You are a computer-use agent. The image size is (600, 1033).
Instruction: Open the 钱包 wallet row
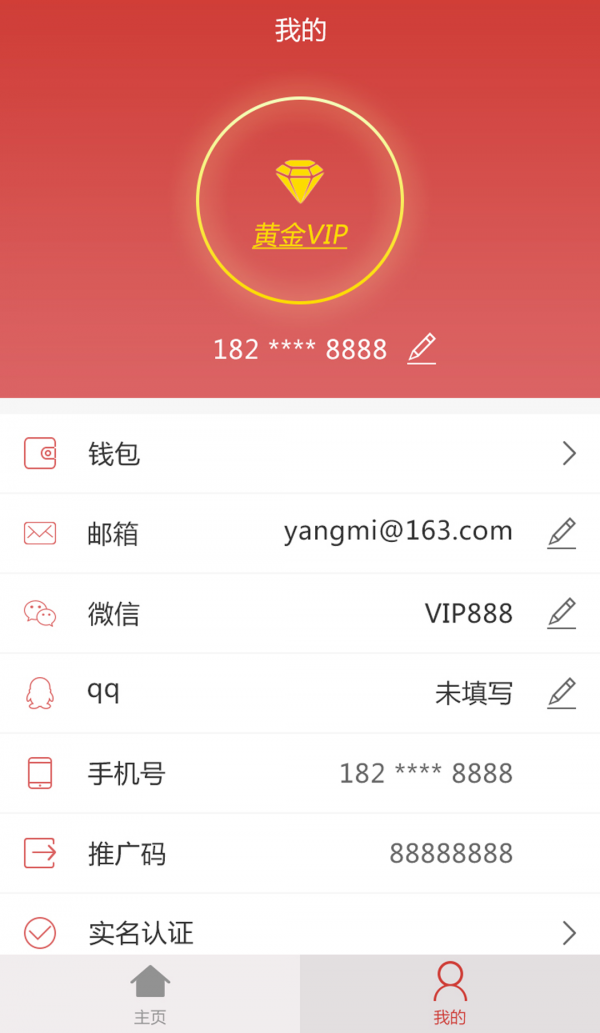pos(300,453)
